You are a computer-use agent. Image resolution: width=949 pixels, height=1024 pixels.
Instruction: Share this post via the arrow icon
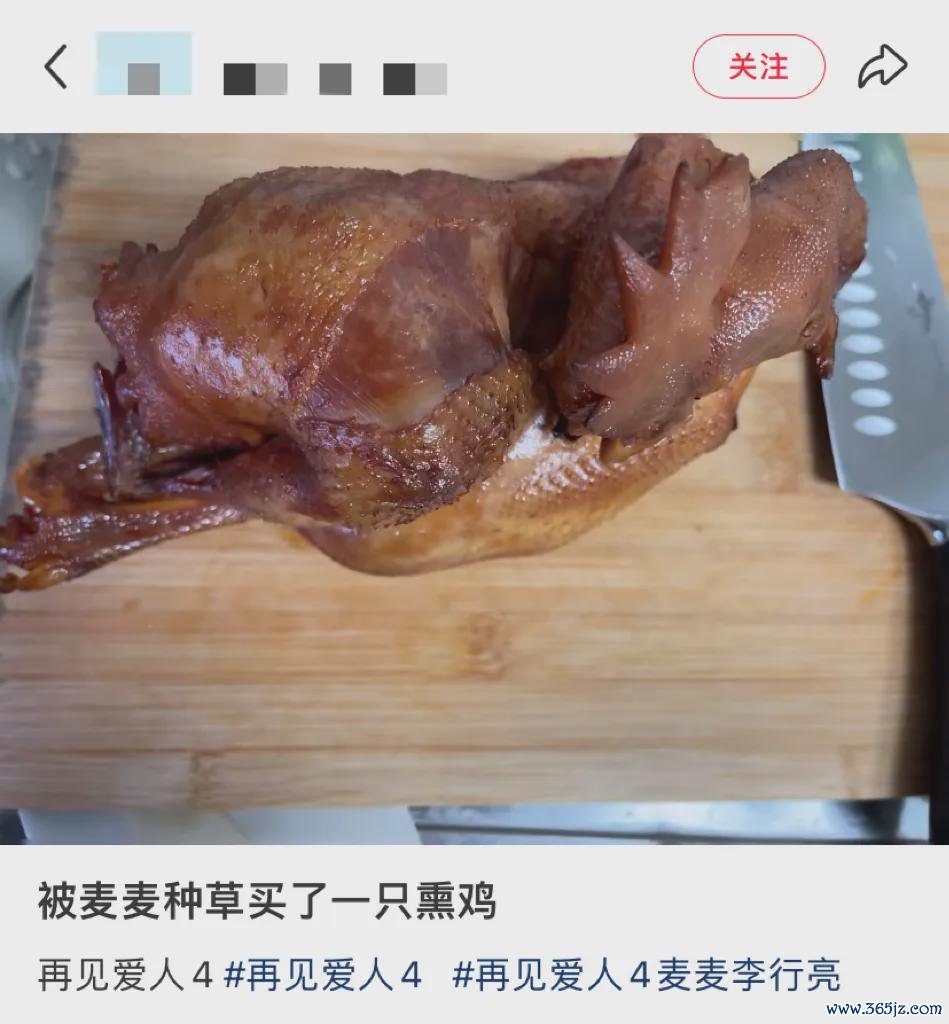(882, 67)
